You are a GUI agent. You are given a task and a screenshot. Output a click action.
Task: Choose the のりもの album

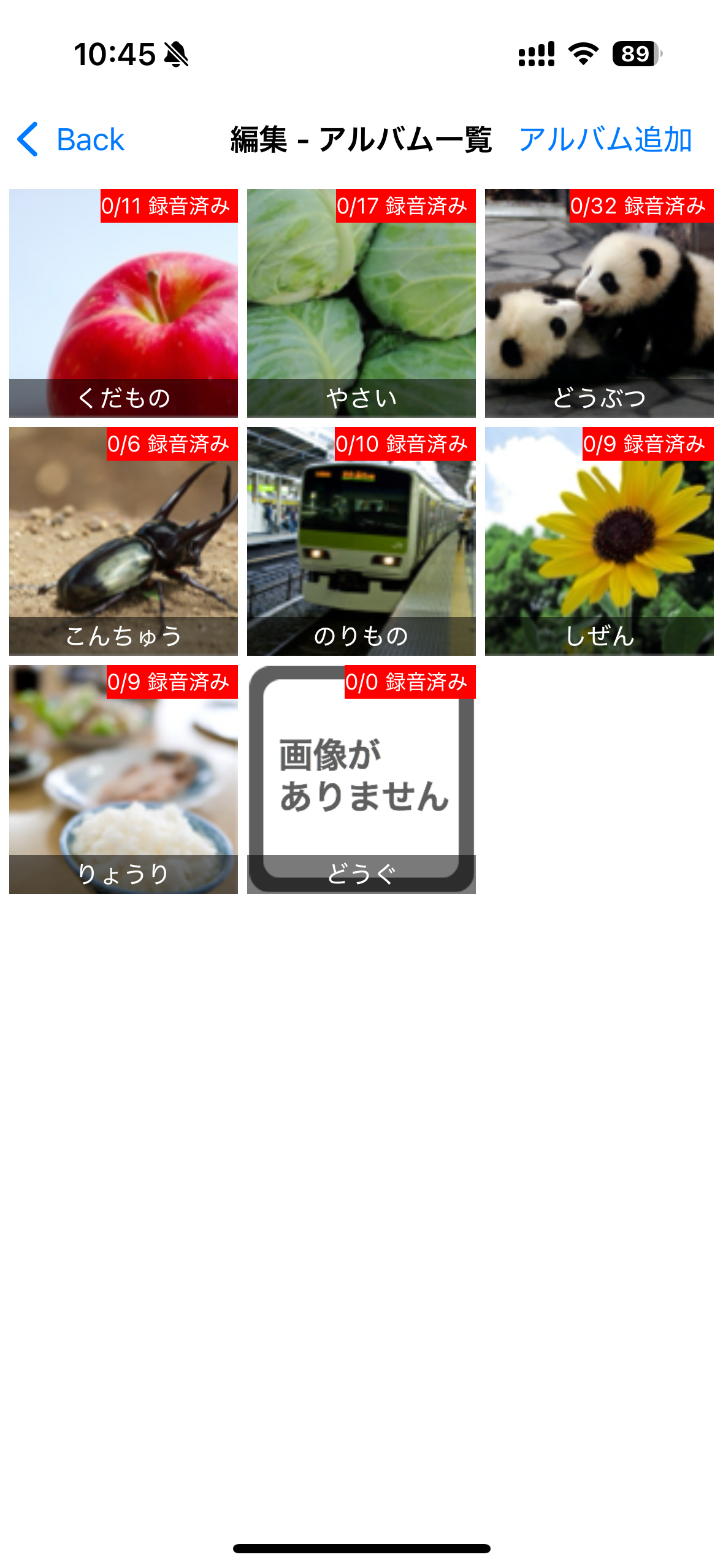(361, 541)
